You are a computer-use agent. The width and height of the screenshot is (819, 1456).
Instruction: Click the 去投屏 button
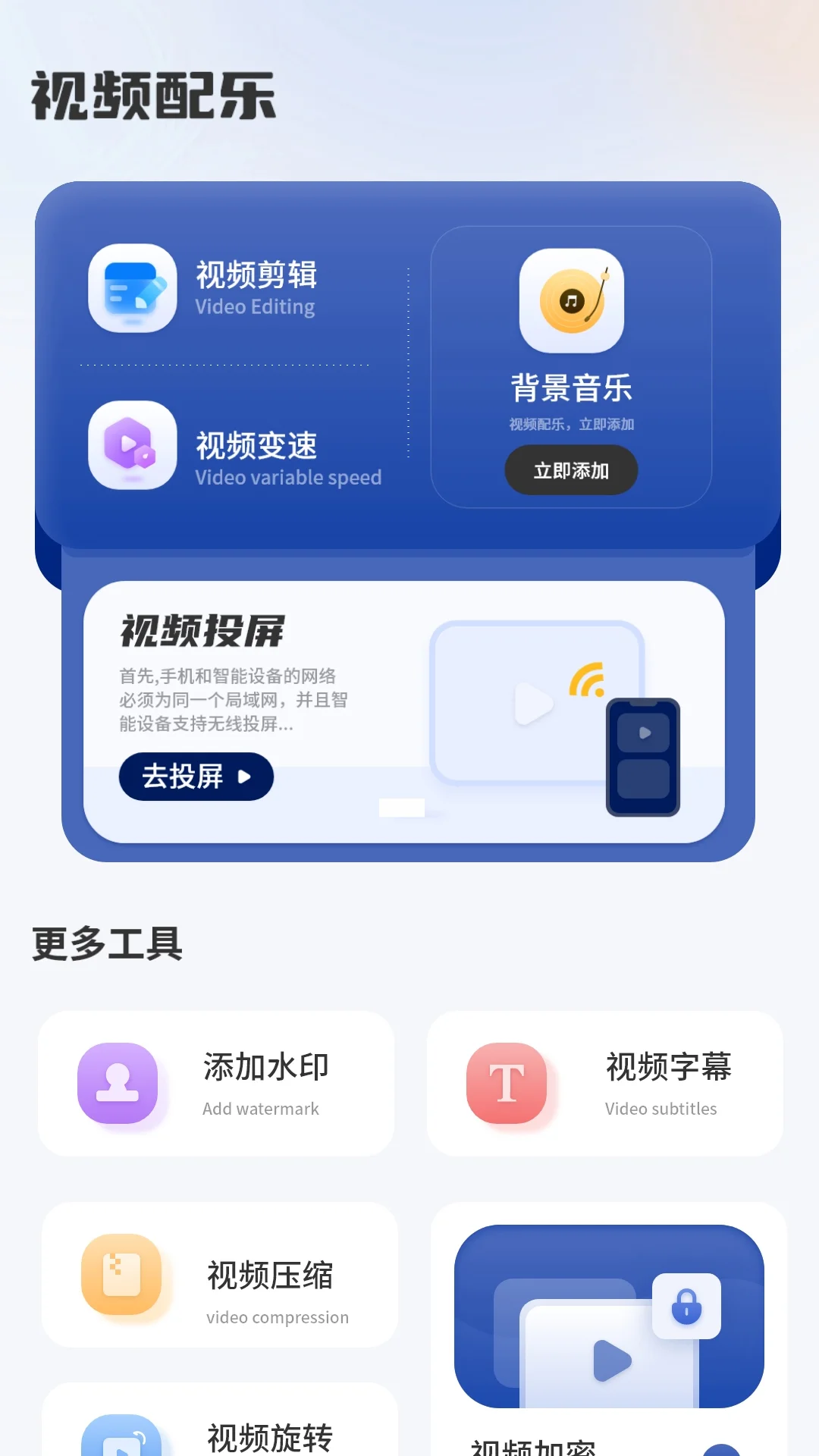pos(196,776)
